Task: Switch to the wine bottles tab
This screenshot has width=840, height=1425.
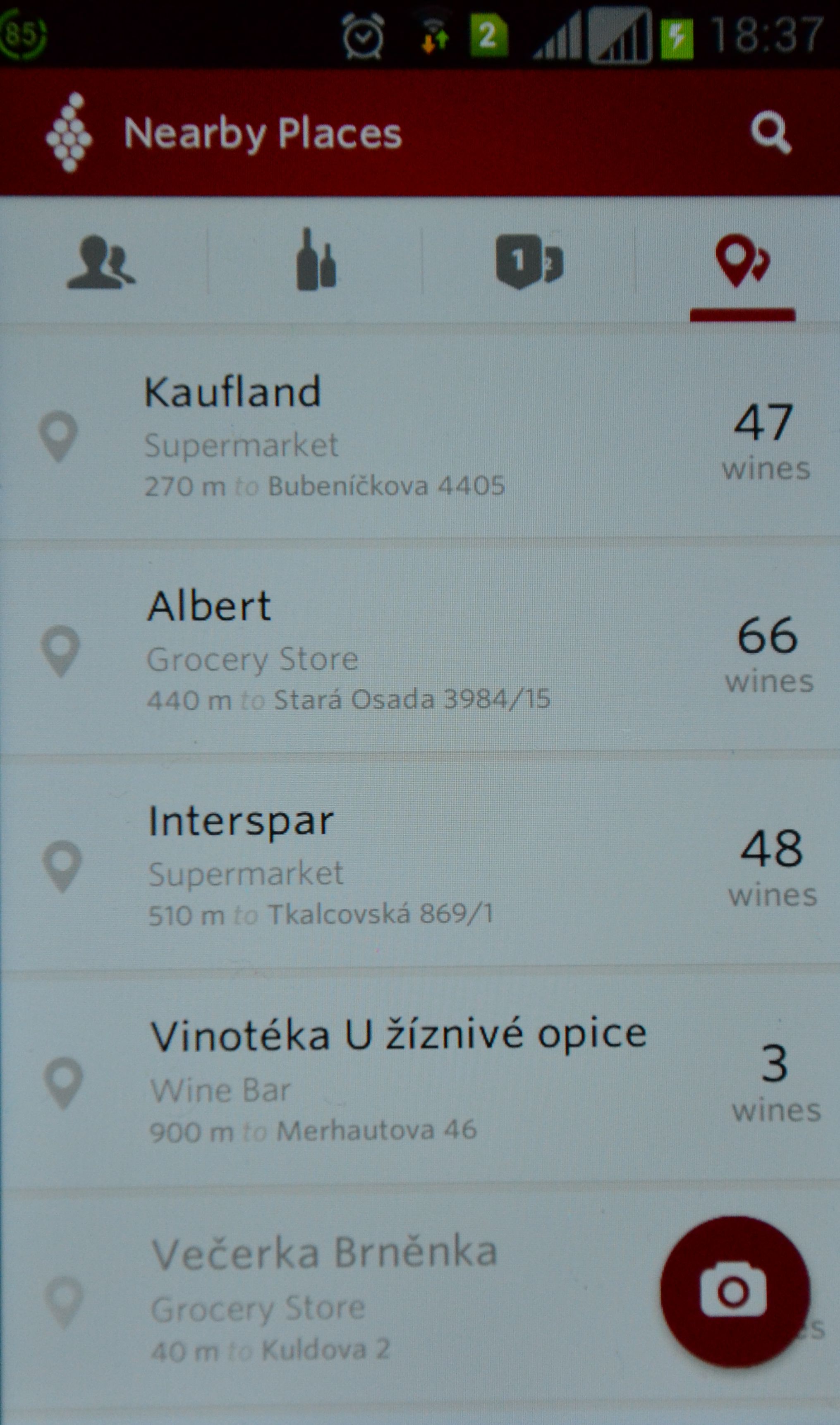Action: coord(316,260)
